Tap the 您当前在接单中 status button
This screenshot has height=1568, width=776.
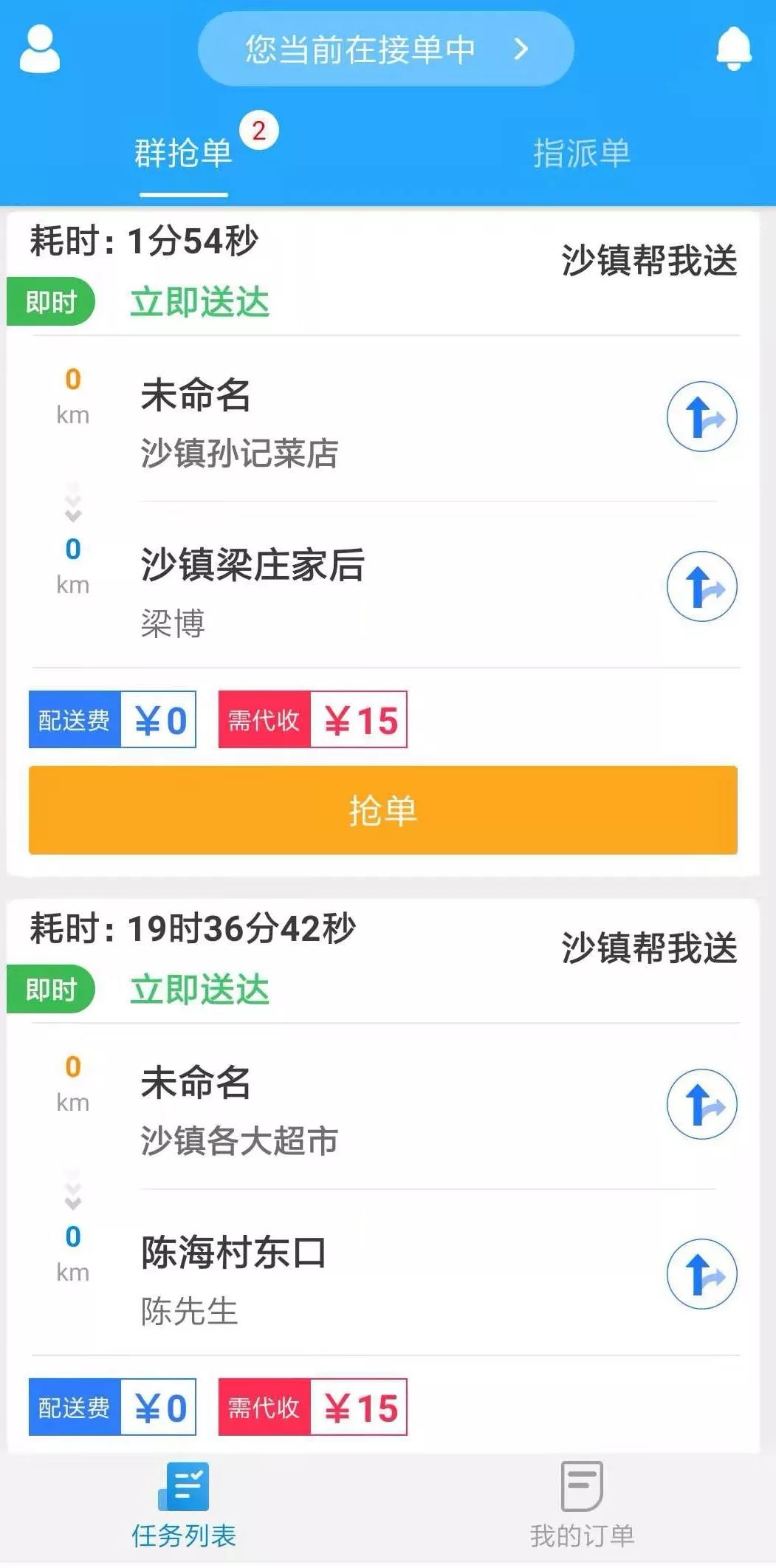pyautogui.click(x=385, y=49)
